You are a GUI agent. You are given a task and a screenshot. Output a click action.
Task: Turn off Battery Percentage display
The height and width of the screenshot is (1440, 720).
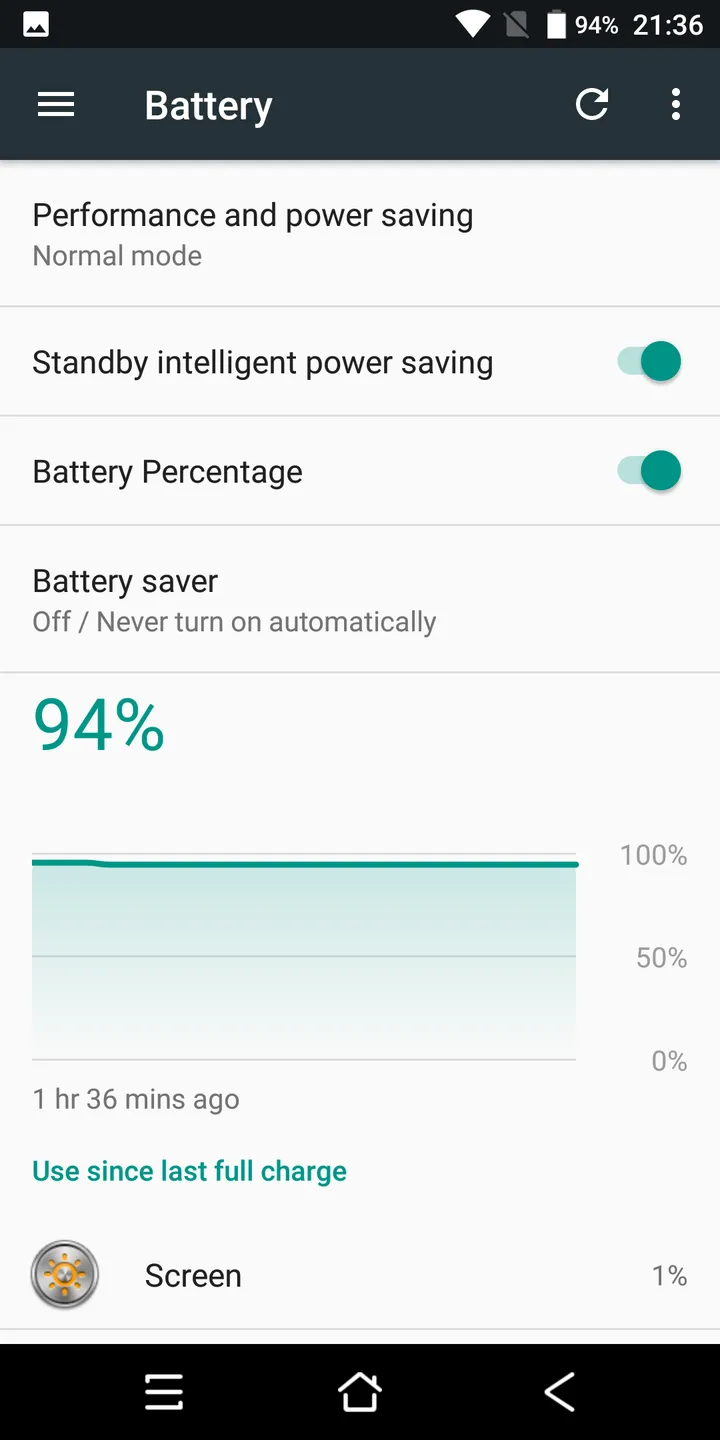649,470
